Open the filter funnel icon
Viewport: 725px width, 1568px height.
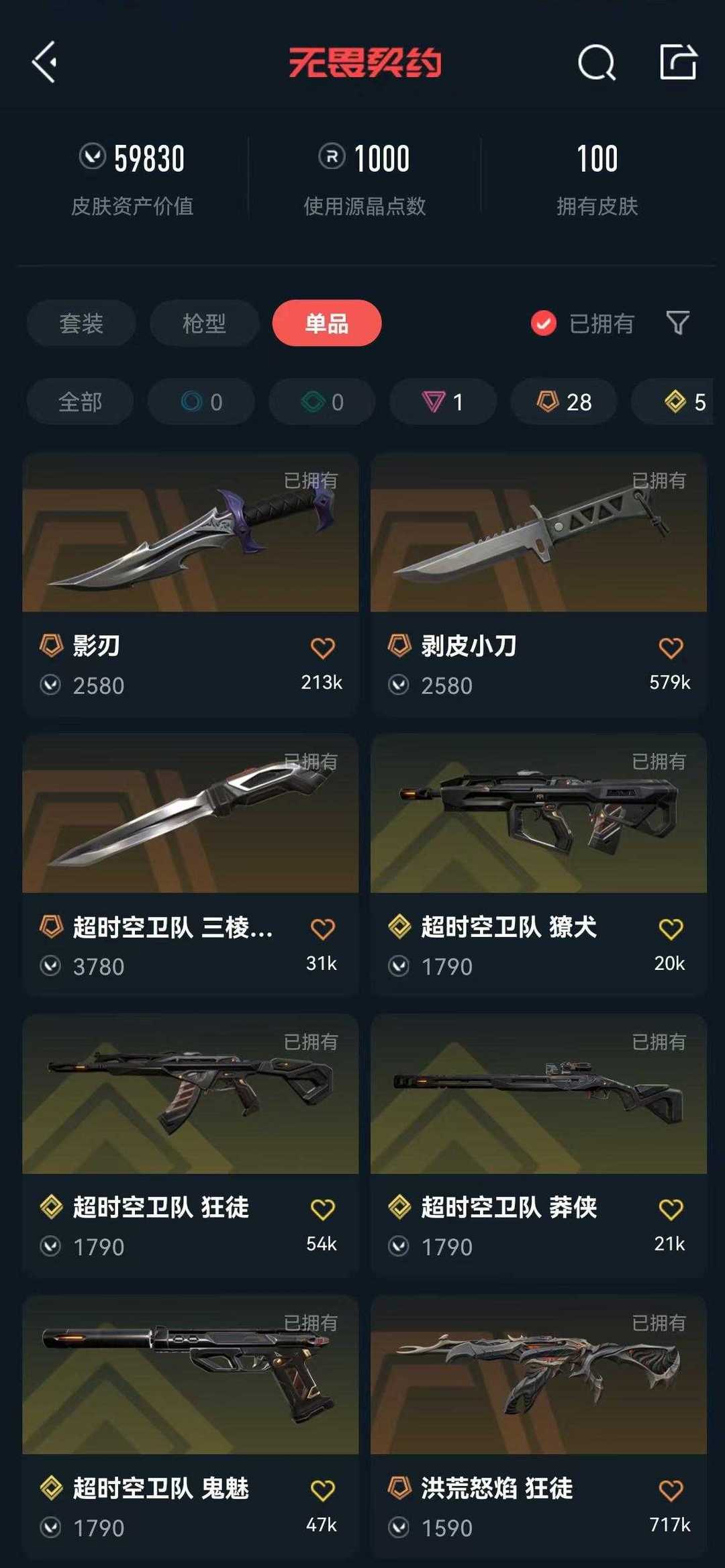click(677, 322)
